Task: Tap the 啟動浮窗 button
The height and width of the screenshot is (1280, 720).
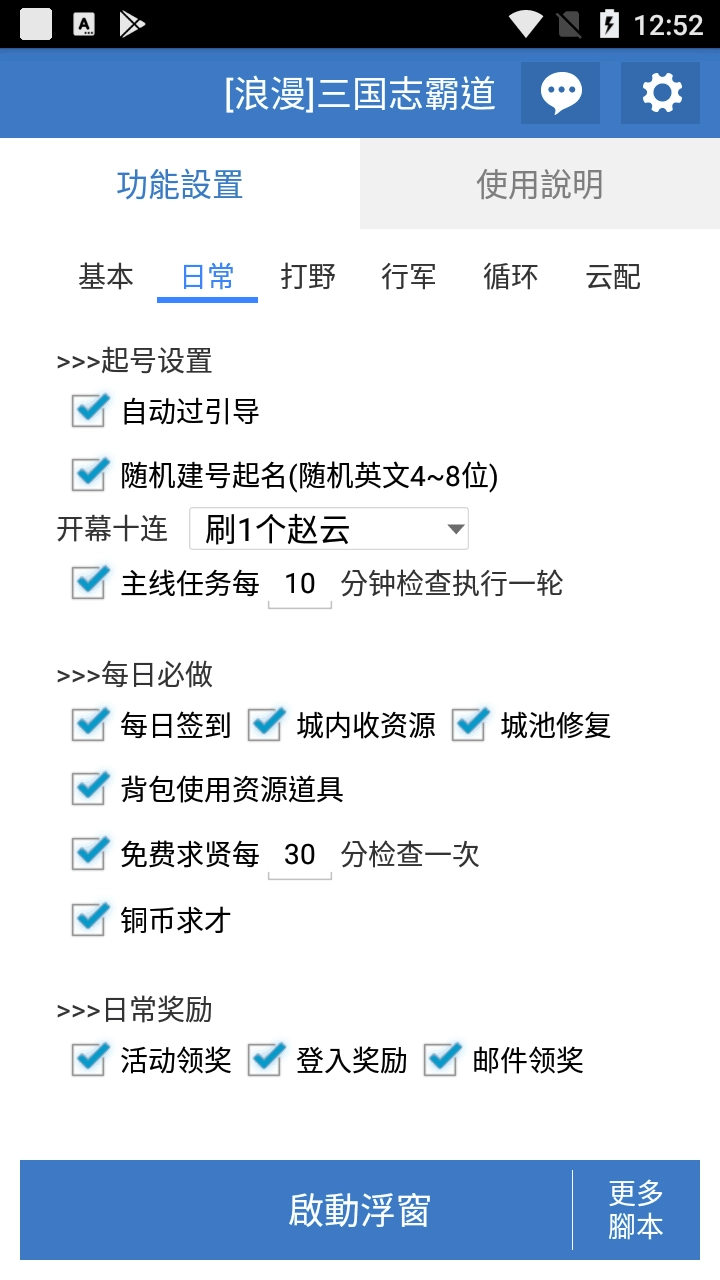Action: tap(296, 1210)
